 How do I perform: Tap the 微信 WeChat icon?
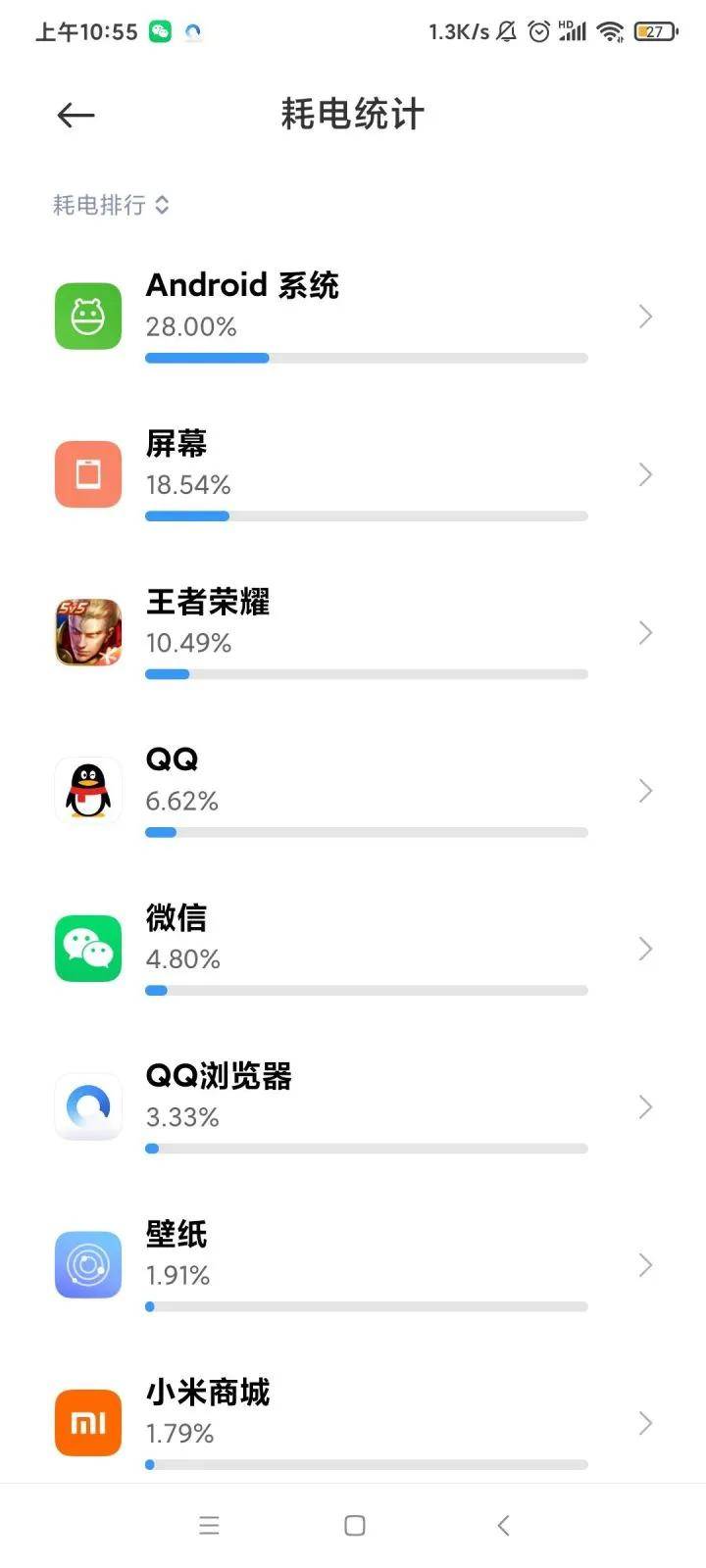coord(87,948)
